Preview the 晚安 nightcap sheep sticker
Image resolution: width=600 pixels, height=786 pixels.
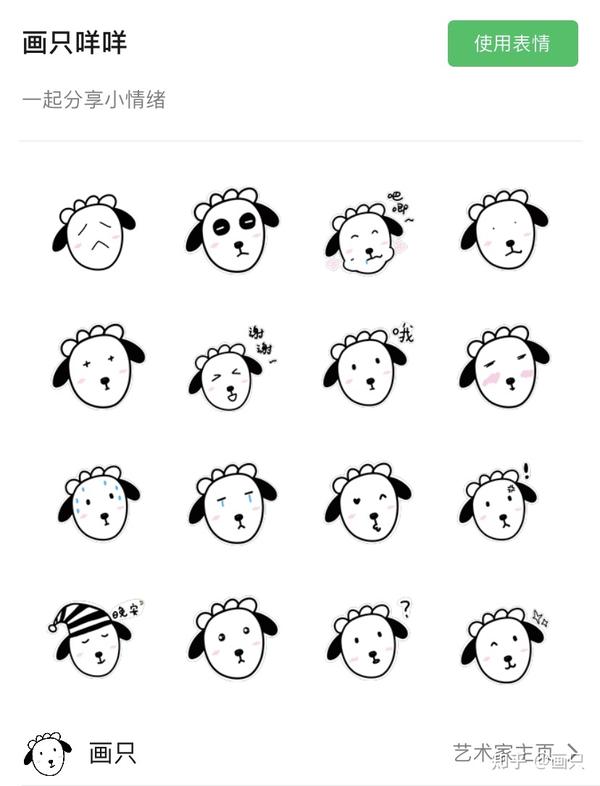pos(94,636)
